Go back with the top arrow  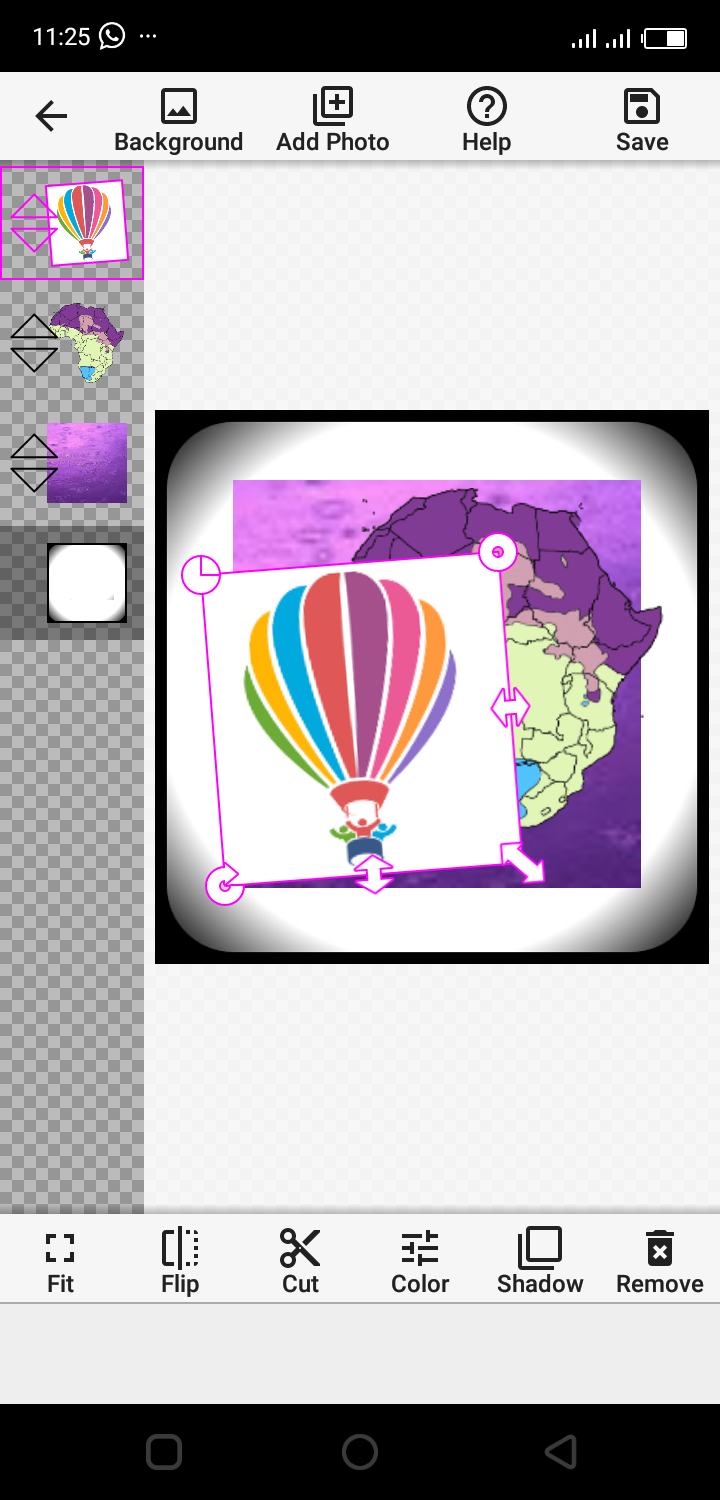coord(51,117)
